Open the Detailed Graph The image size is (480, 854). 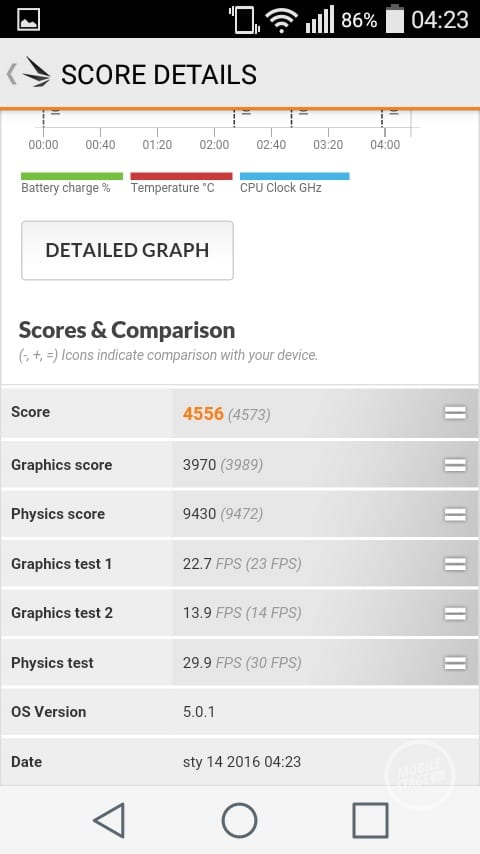(x=127, y=251)
